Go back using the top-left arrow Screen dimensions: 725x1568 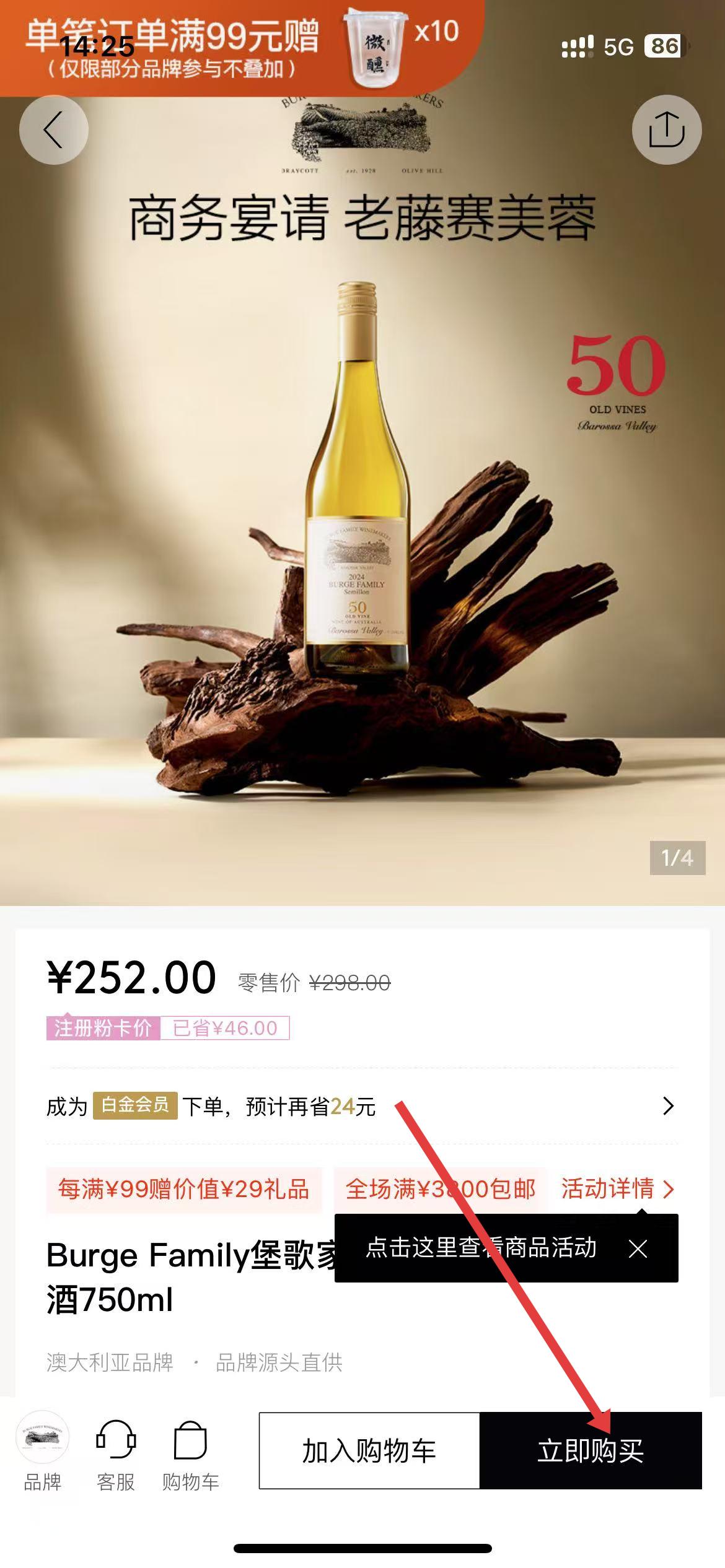(x=54, y=130)
